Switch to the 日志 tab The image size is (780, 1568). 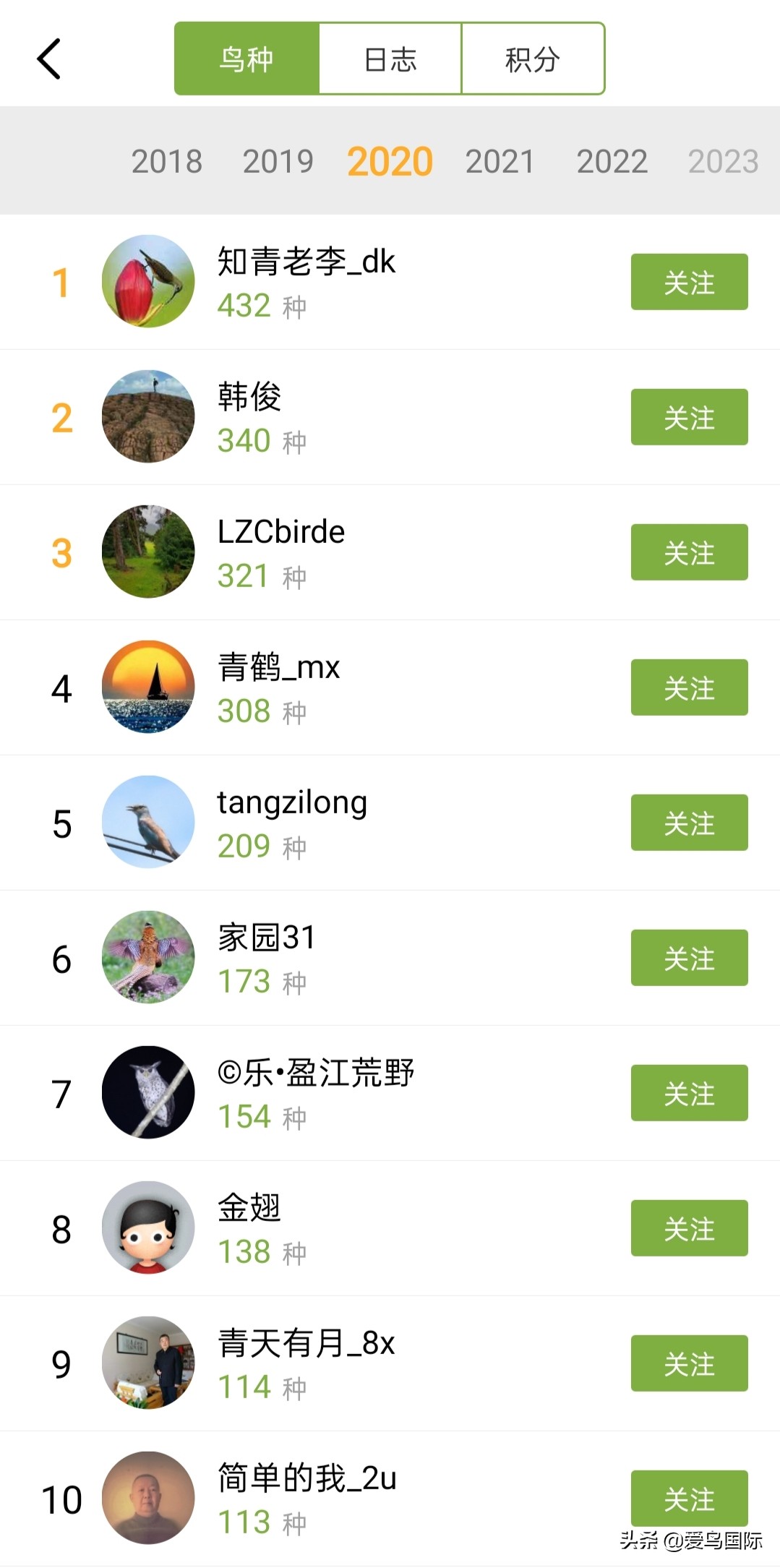[x=390, y=59]
